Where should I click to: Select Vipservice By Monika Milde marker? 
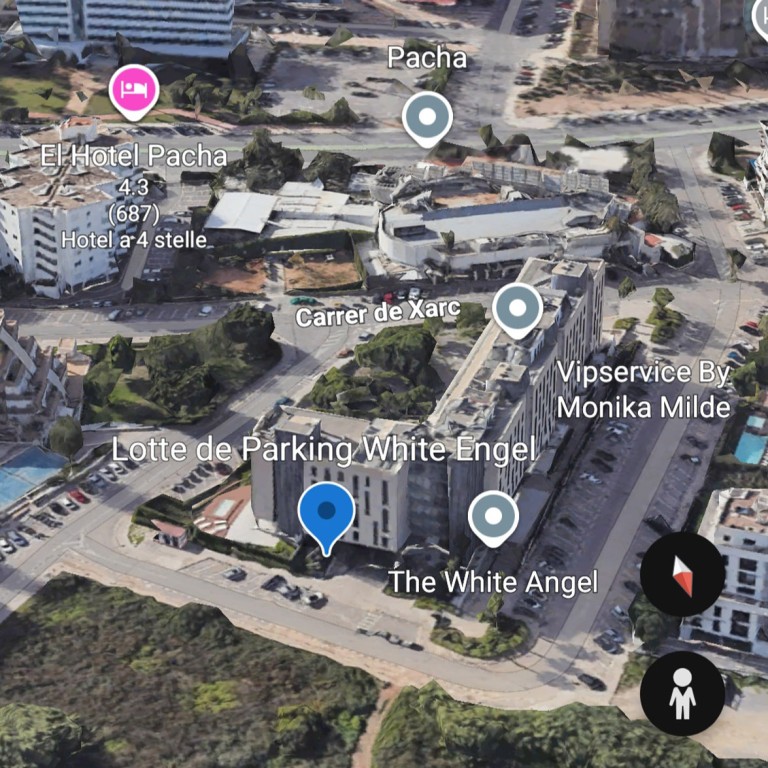(517, 309)
